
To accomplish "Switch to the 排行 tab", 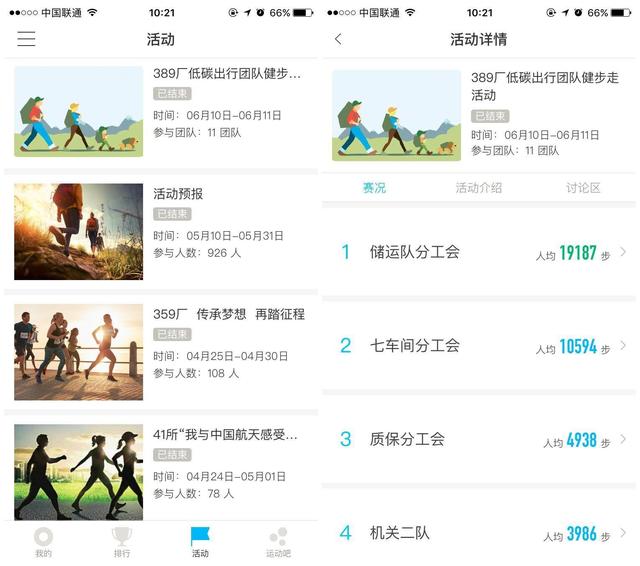I will 121,542.
